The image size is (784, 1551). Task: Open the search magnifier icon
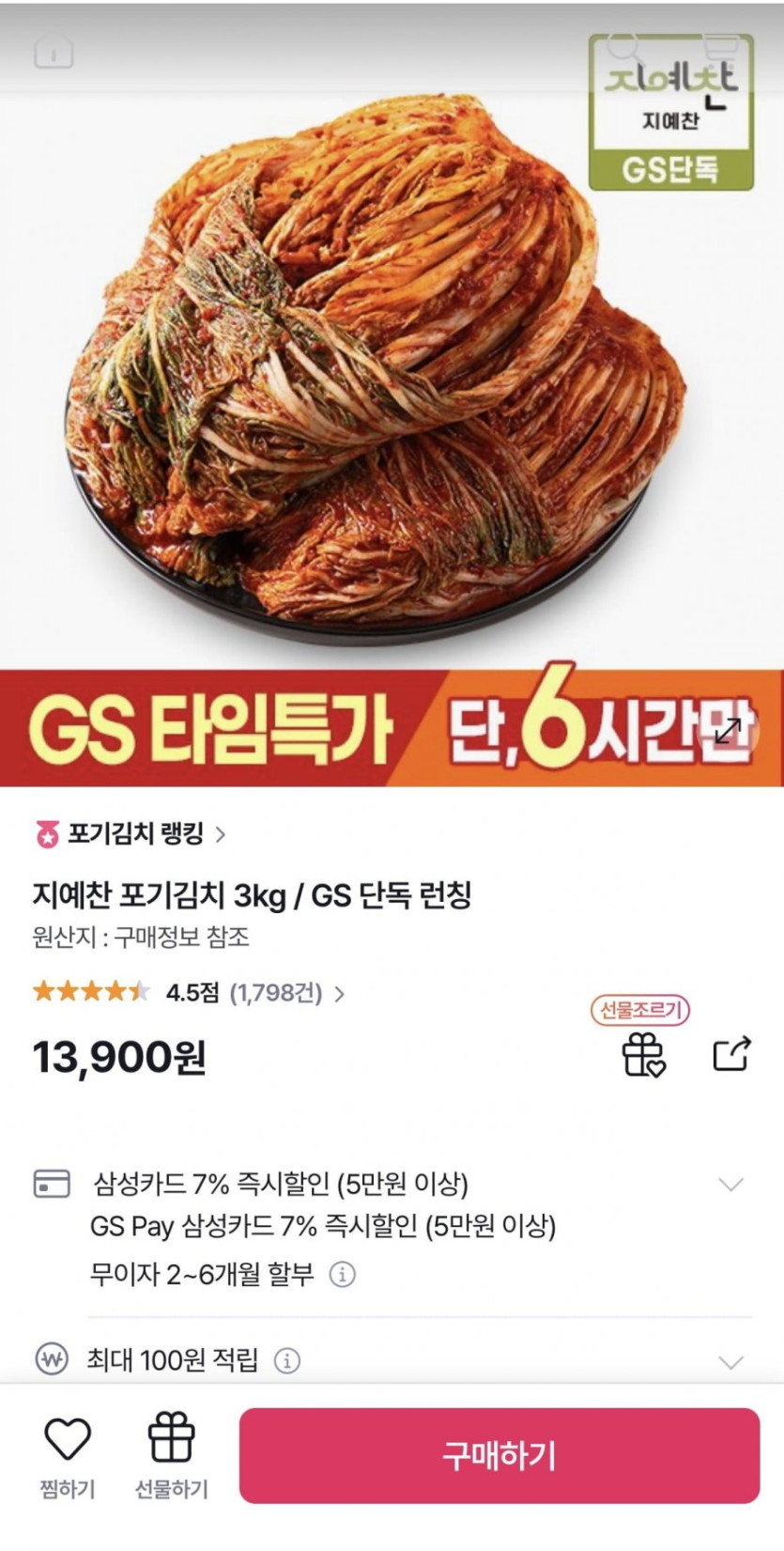coord(623,47)
